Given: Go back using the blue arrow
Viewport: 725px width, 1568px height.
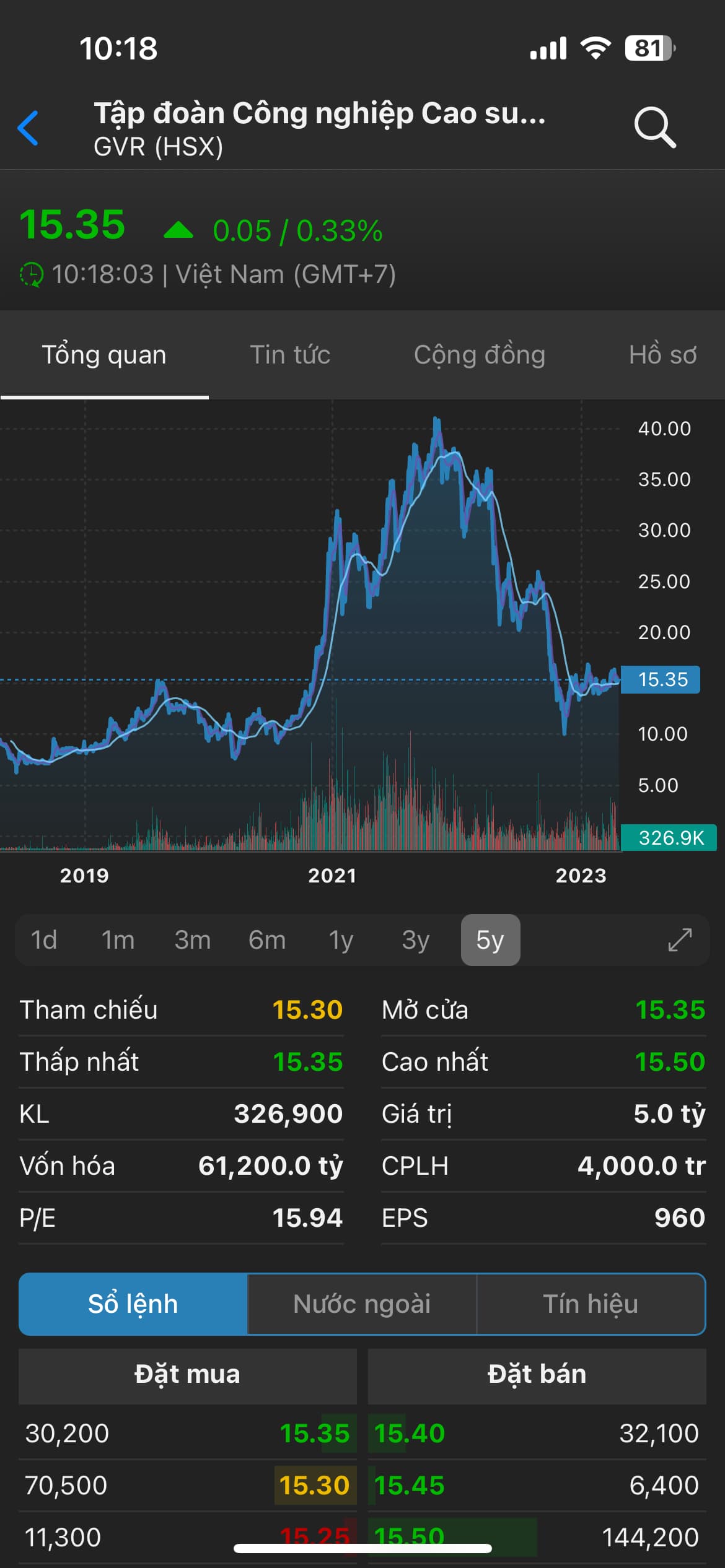Looking at the screenshot, I should tap(29, 128).
